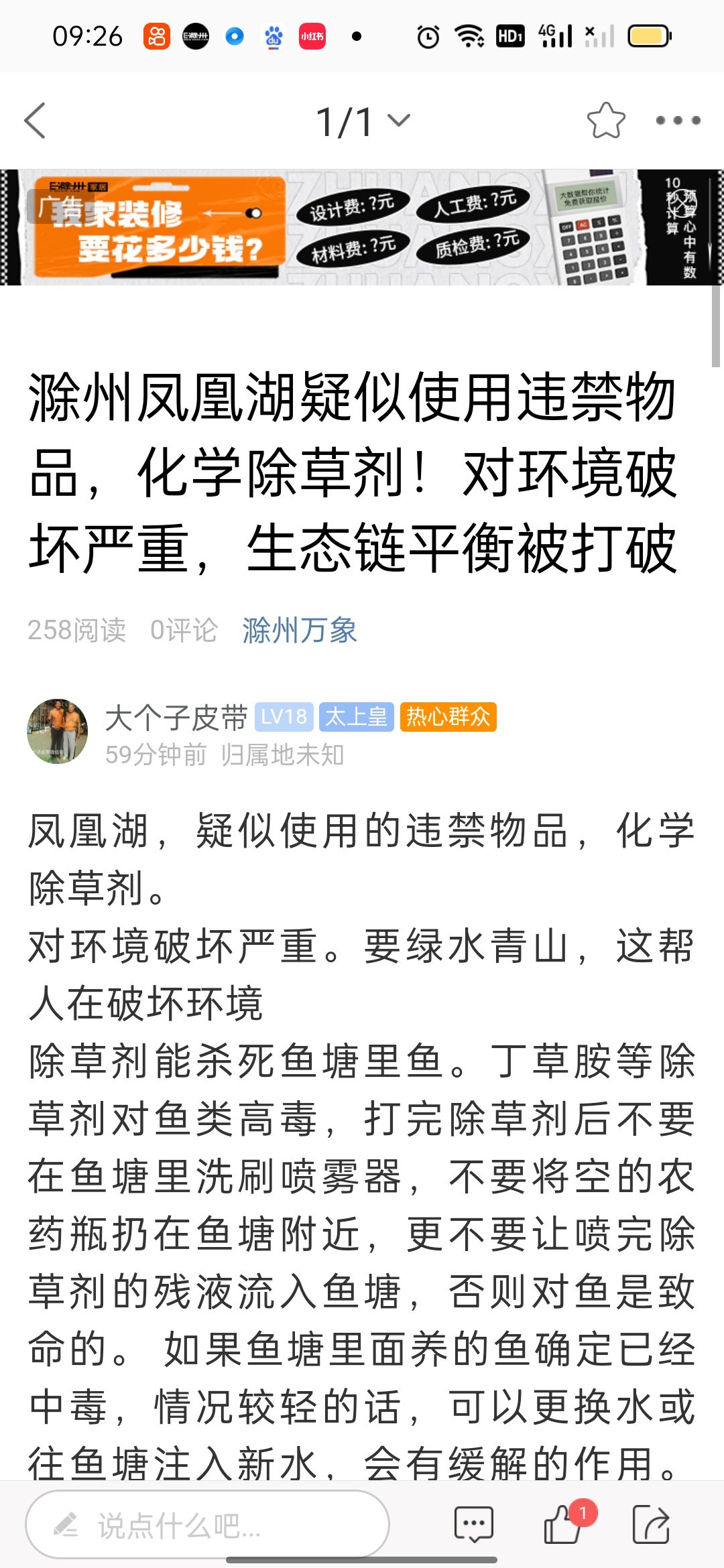Open author name 大个子皮带
The image size is (724, 1568).
[x=176, y=718]
